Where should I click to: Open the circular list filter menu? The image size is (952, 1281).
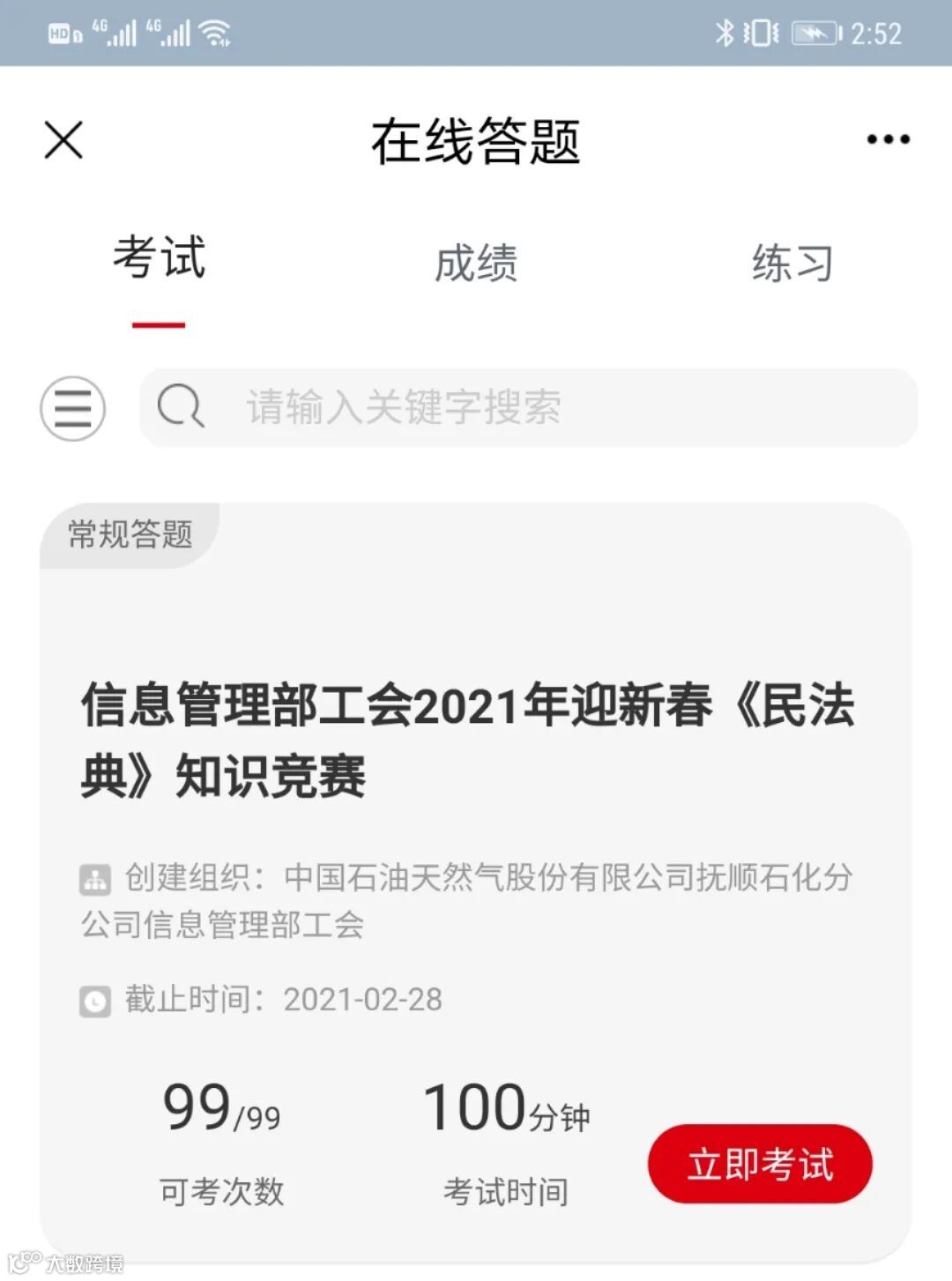pos(72,408)
